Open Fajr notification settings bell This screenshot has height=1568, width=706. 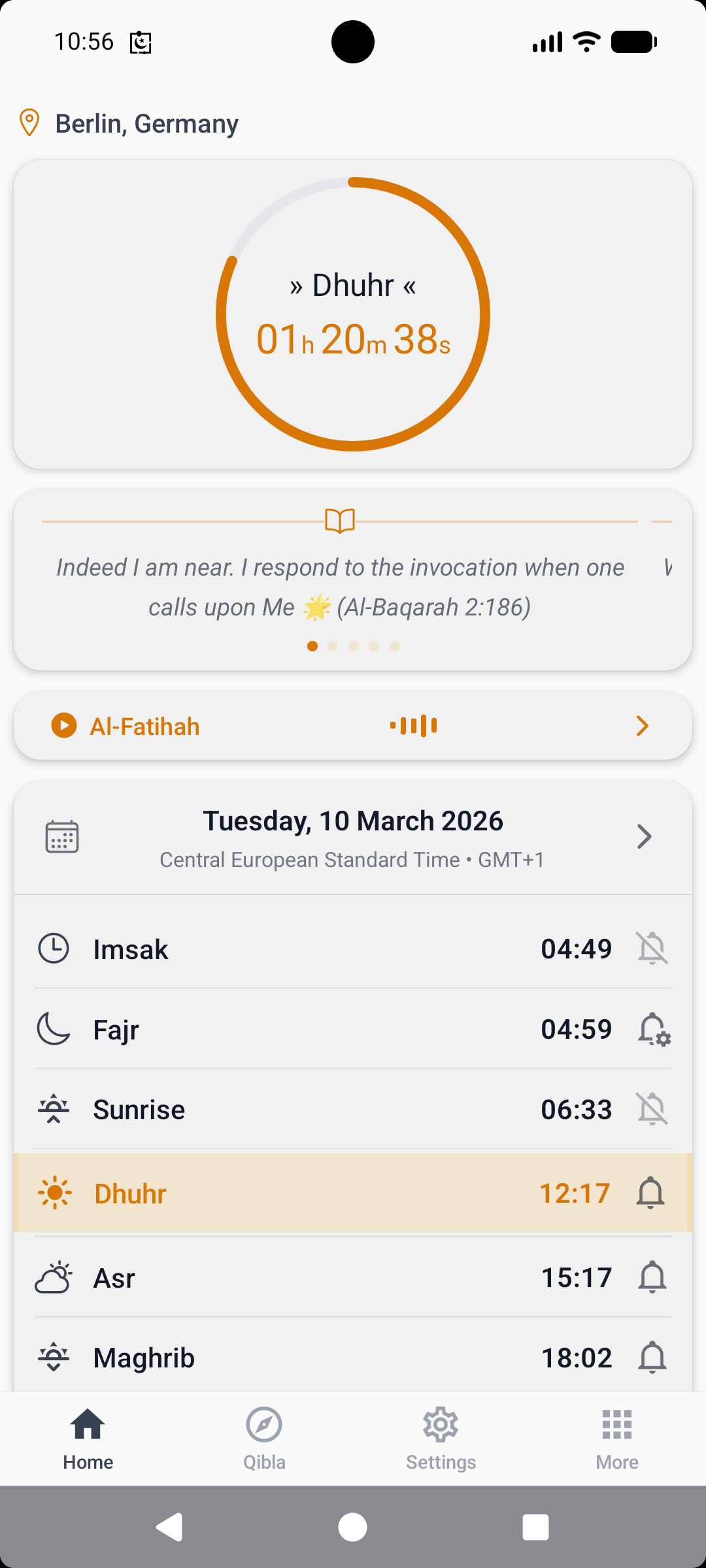click(x=653, y=1030)
